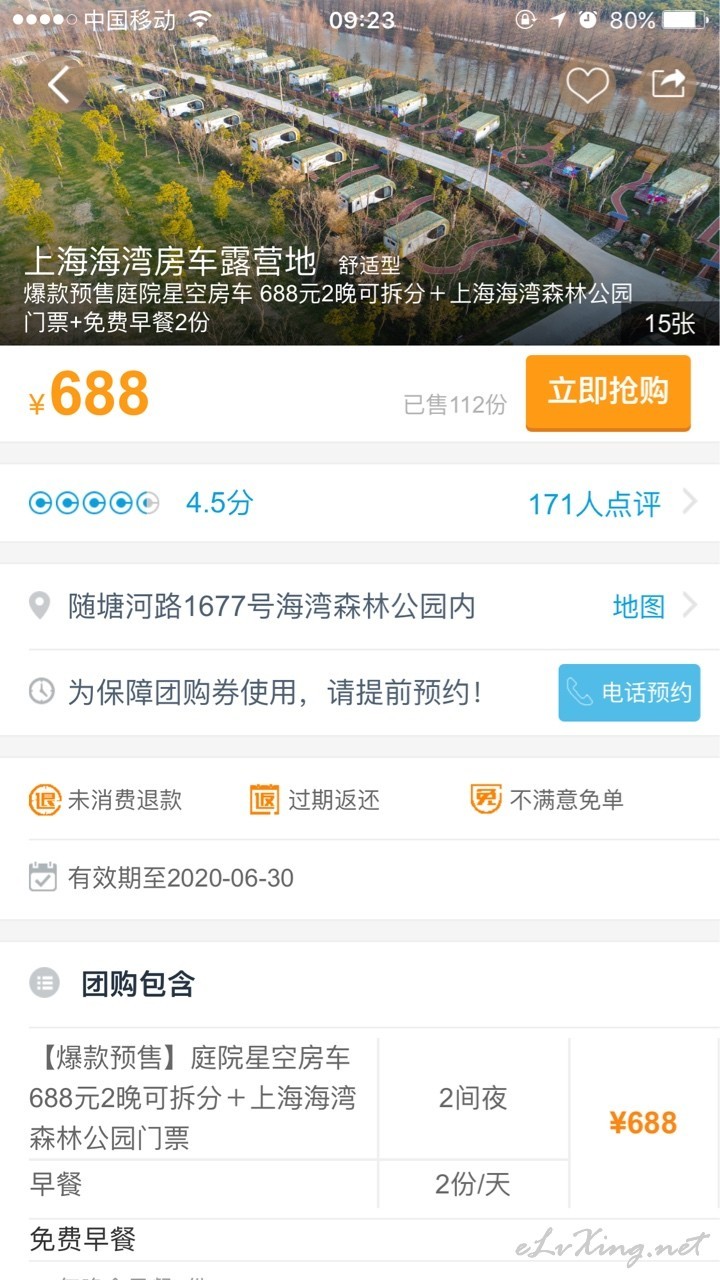Open 地图 for the address
This screenshot has height=1280, width=720.
coord(654,606)
